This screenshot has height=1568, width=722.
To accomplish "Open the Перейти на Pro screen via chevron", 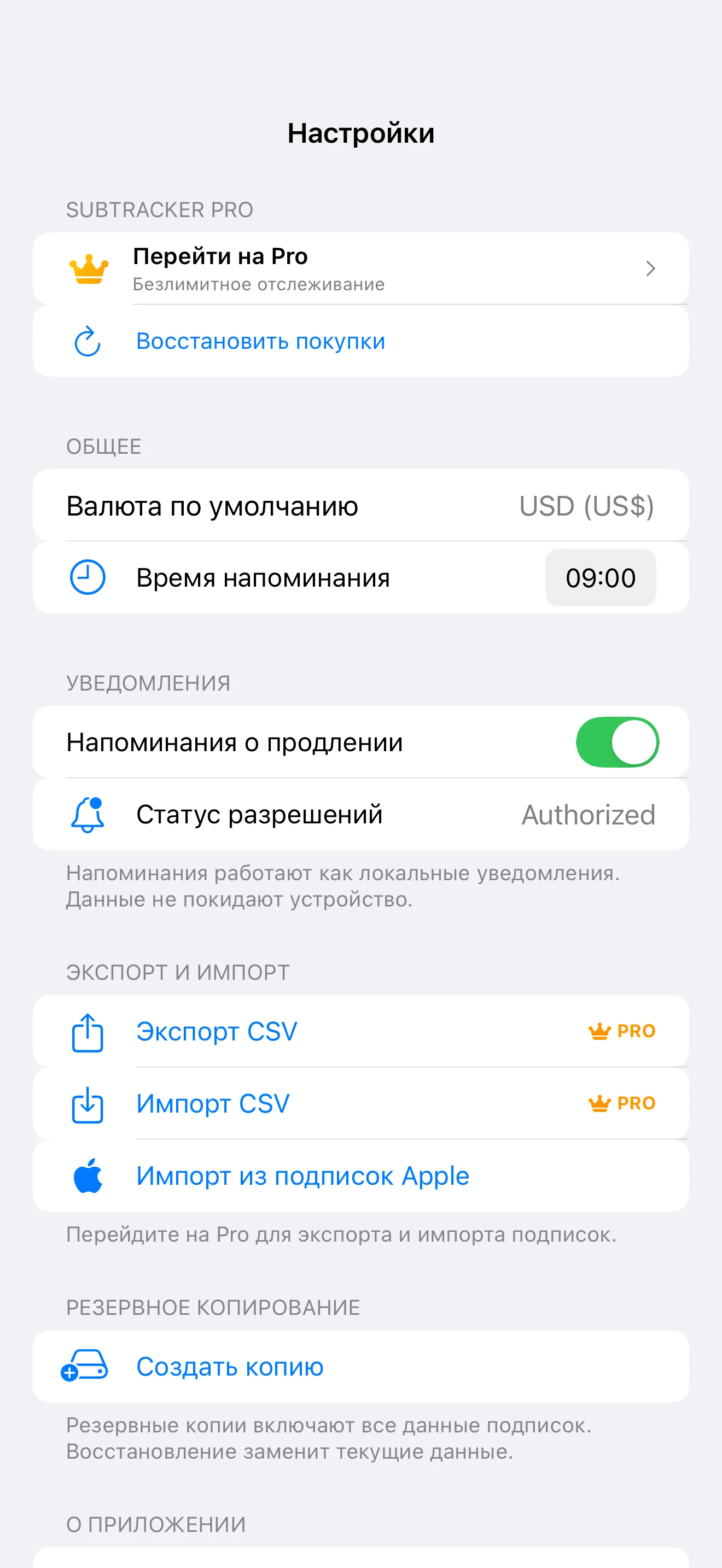I will click(650, 268).
